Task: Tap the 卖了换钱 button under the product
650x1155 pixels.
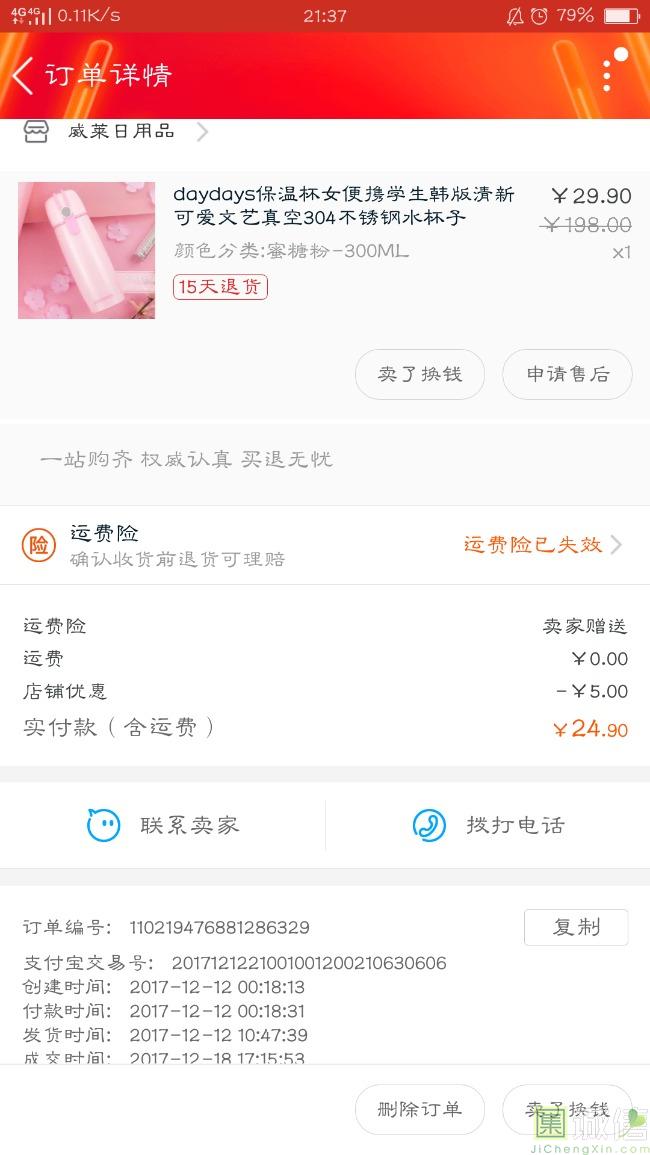Action: click(x=420, y=374)
